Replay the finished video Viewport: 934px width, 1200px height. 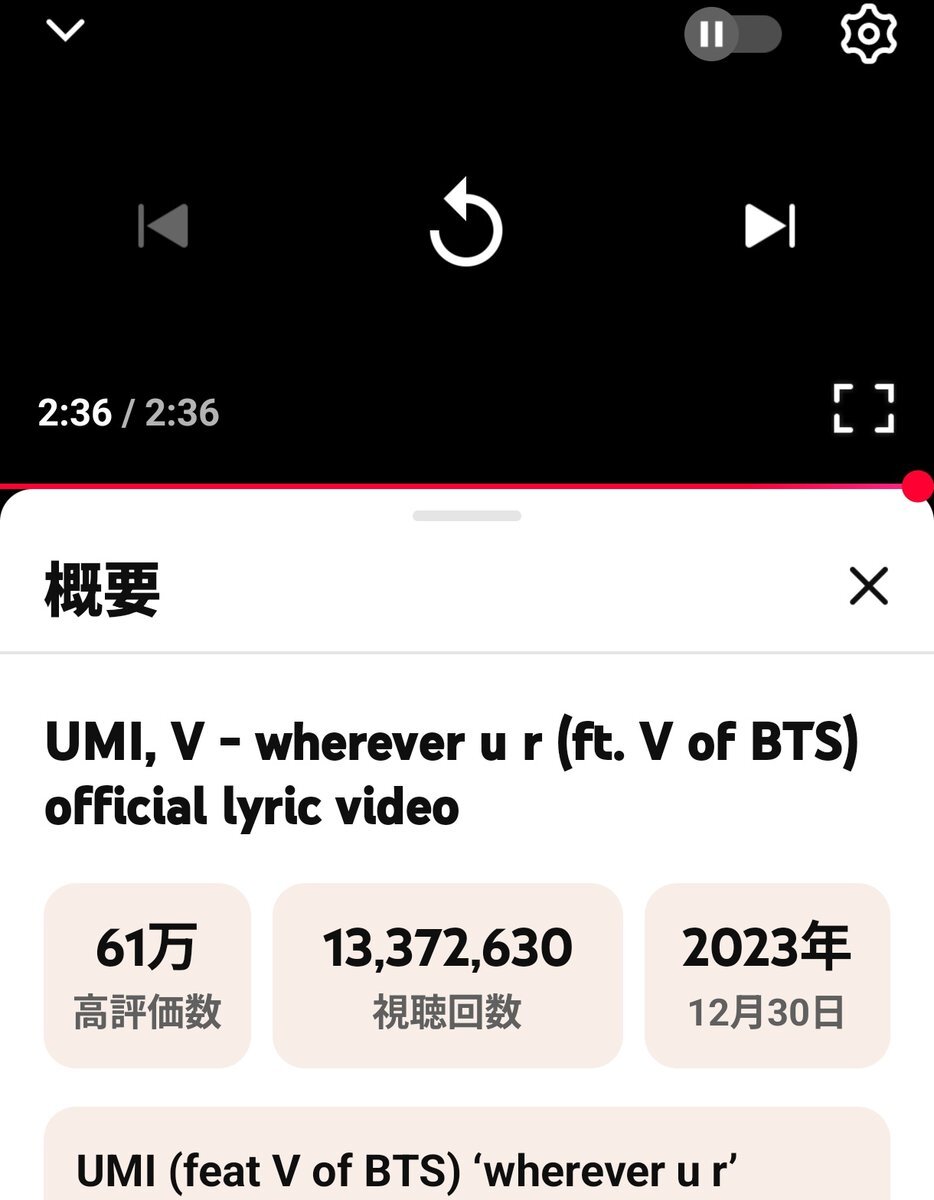tap(465, 224)
